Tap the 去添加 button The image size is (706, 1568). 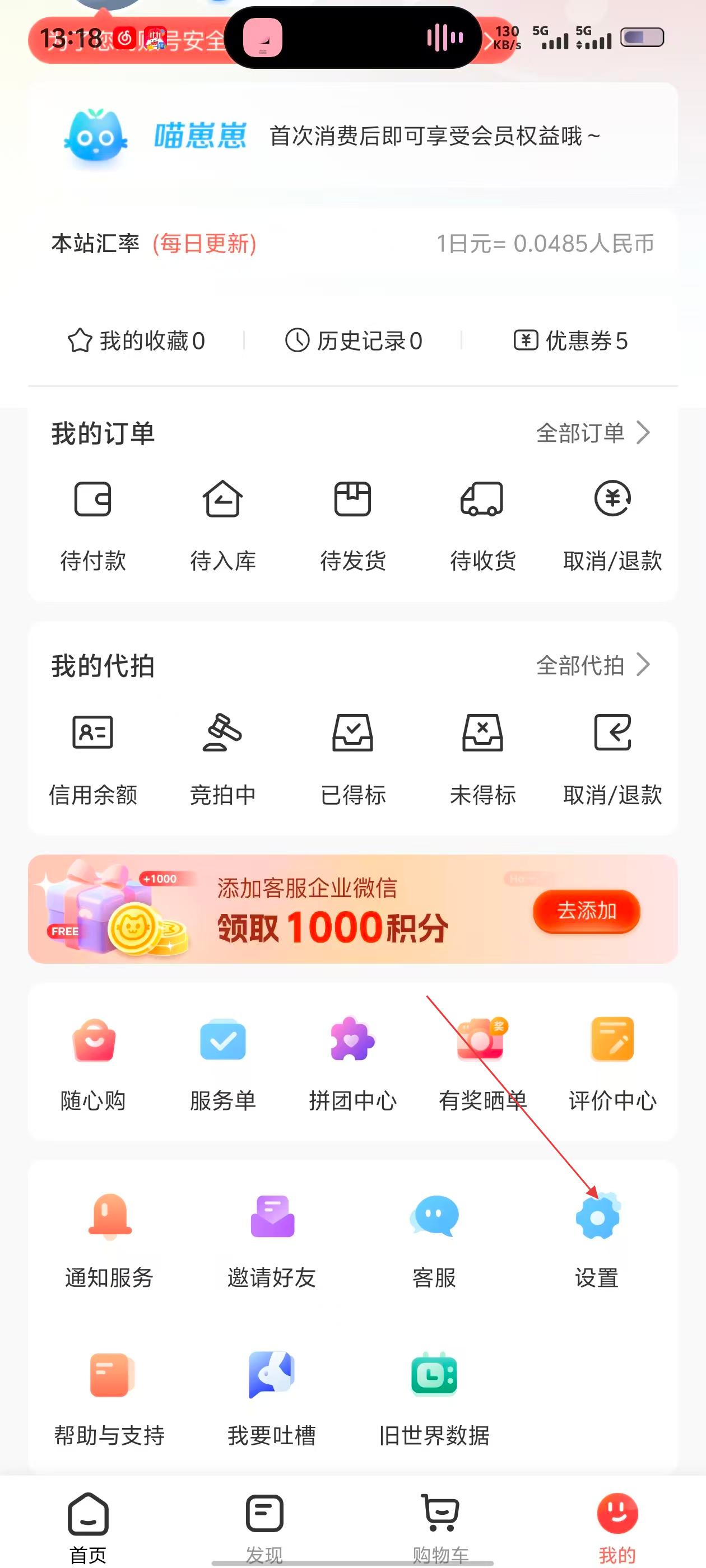pos(586,911)
